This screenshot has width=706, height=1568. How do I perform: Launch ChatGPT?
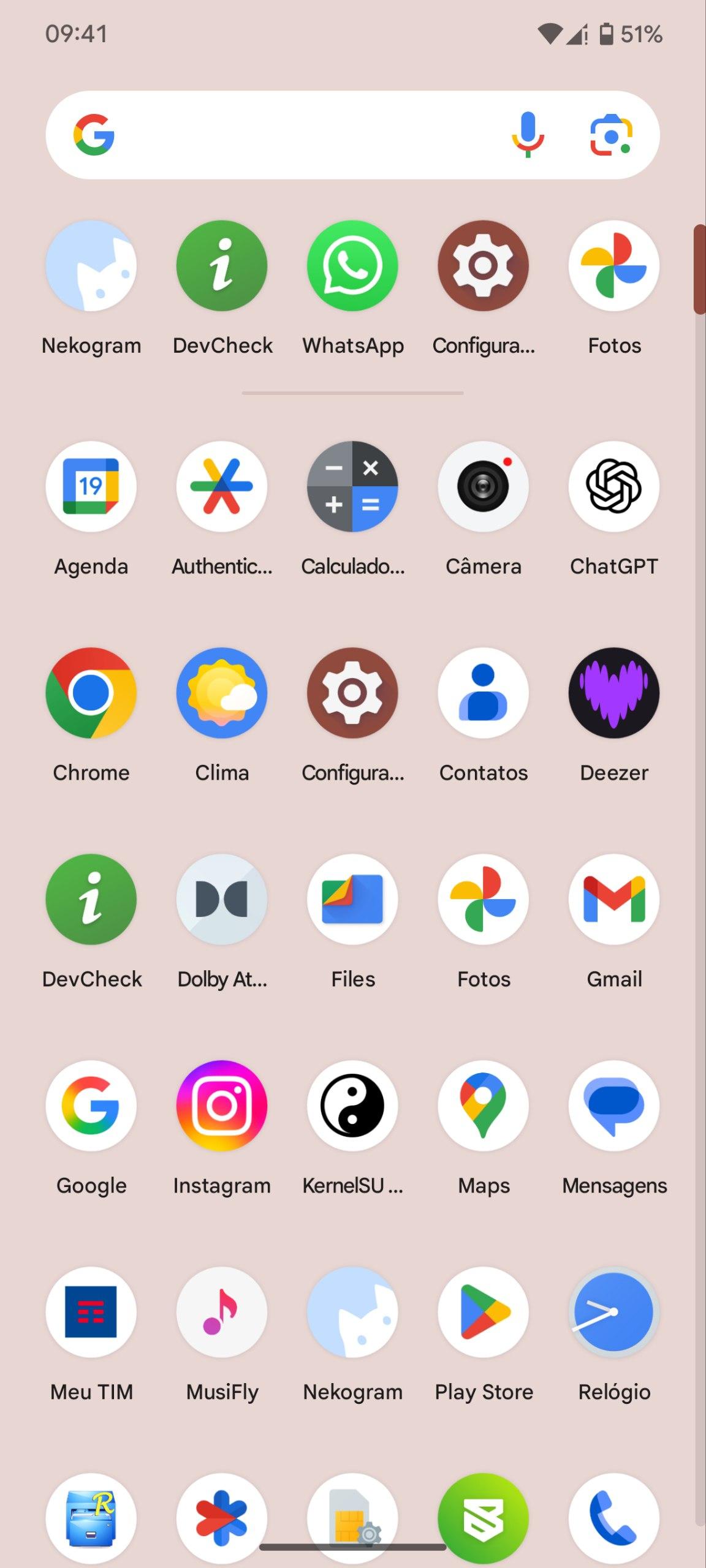[614, 486]
